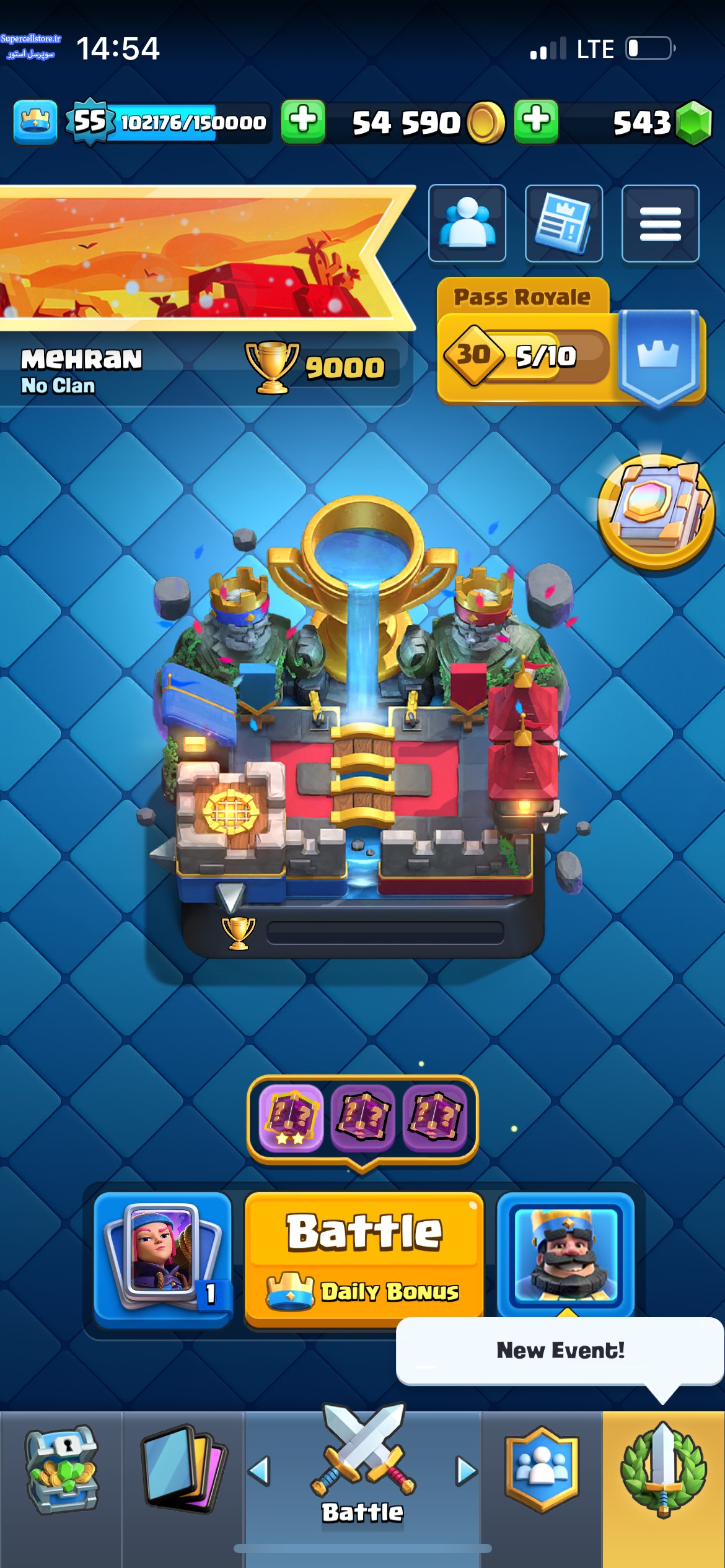The image size is (725, 1568).
Task: Open the news feed icon
Action: (563, 223)
